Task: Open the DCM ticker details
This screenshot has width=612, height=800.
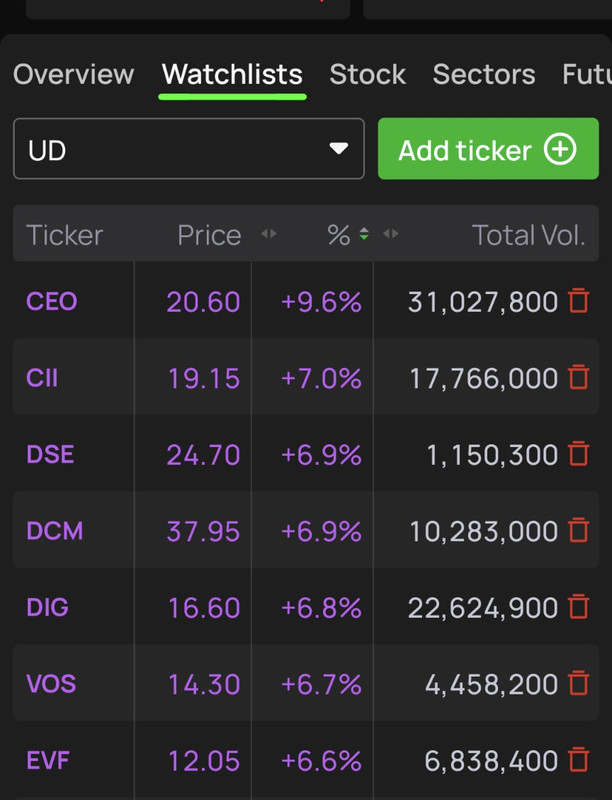Action: [54, 531]
